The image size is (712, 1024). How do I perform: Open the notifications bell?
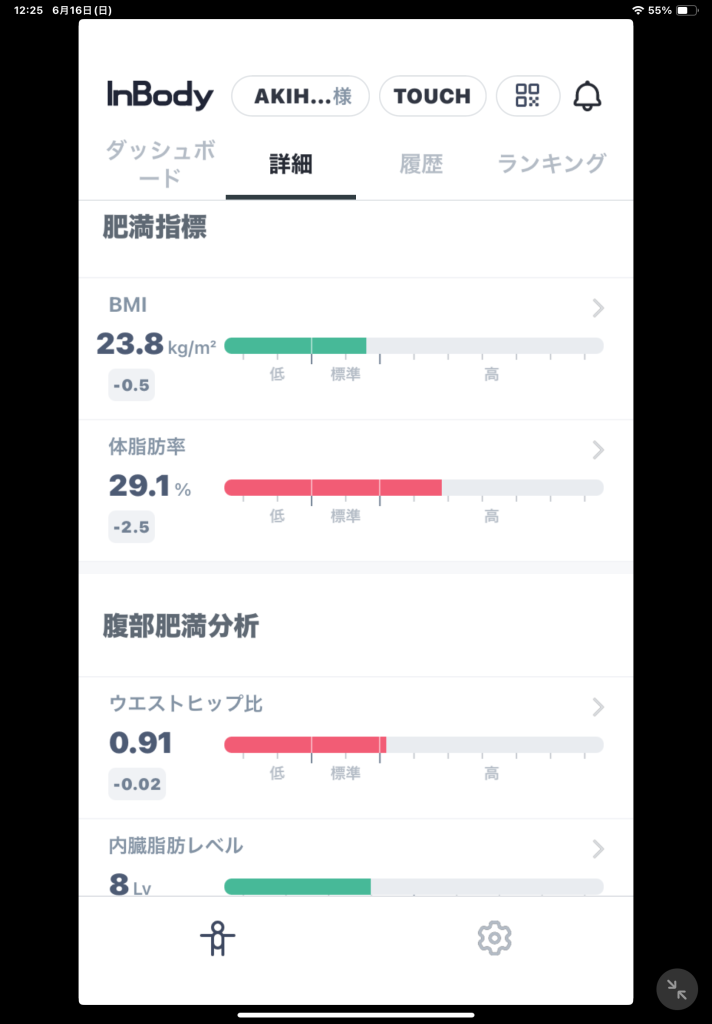(587, 96)
